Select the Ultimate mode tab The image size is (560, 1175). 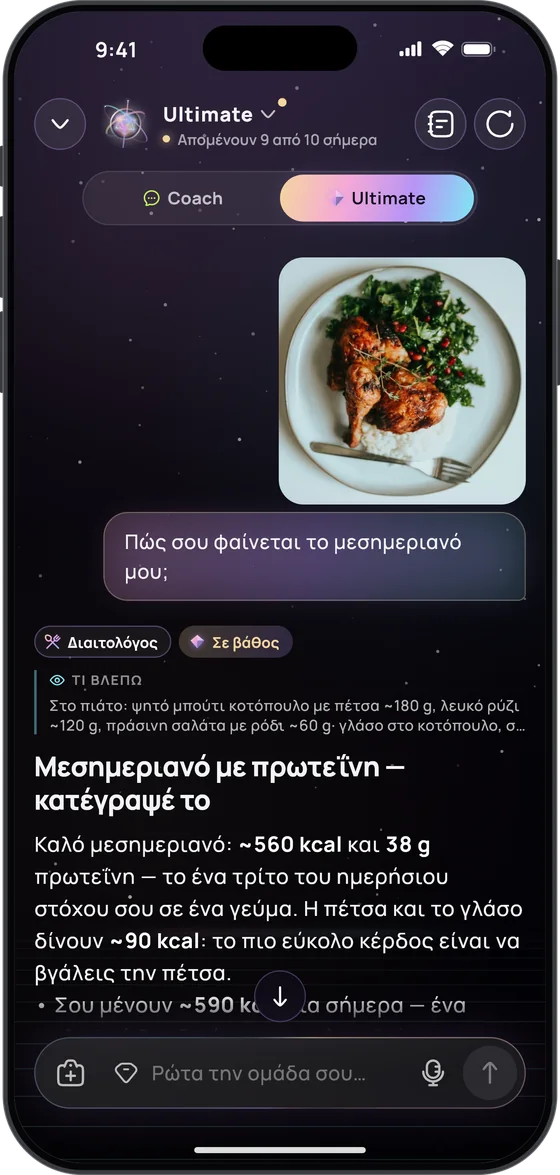click(x=377, y=199)
